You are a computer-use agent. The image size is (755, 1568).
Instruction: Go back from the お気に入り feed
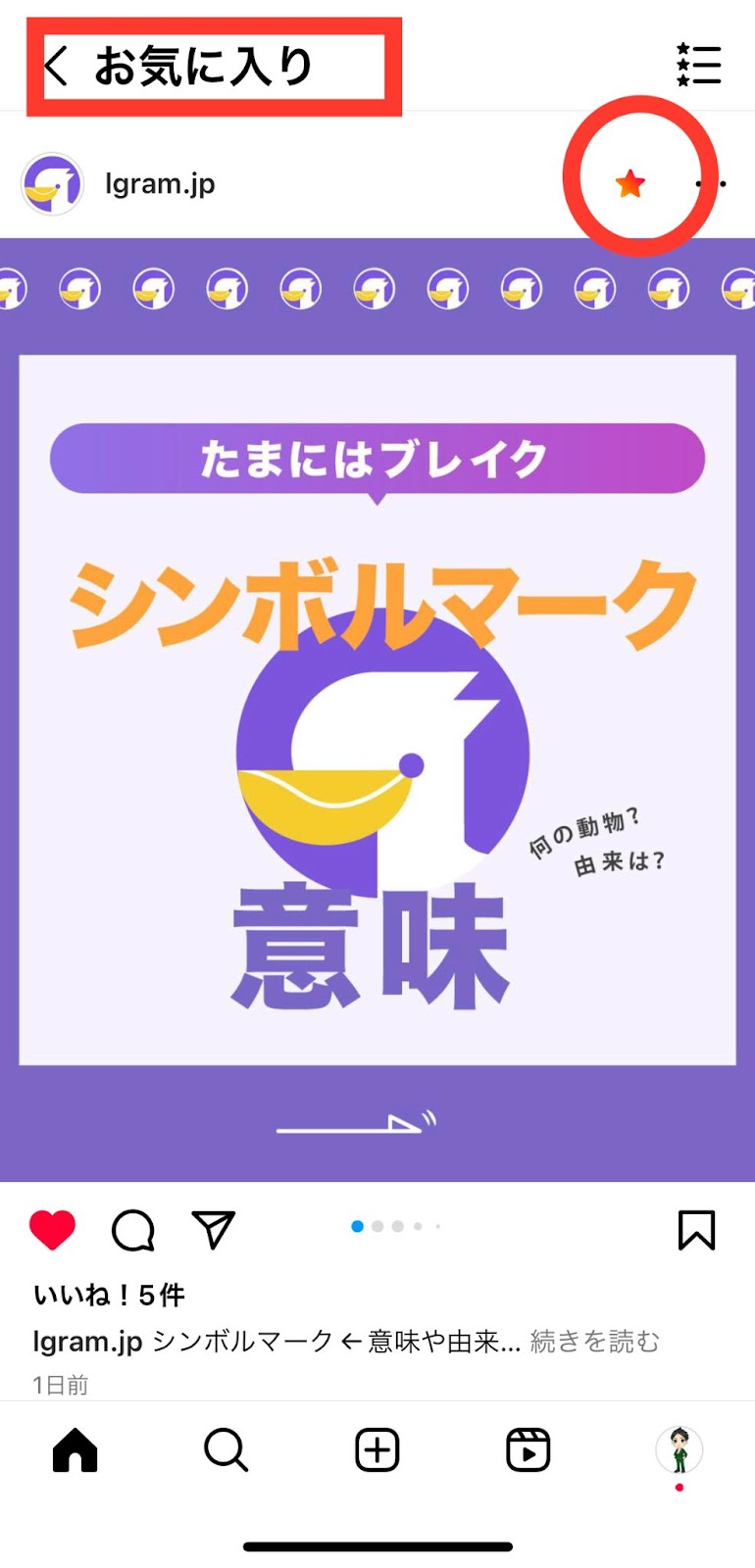click(57, 67)
